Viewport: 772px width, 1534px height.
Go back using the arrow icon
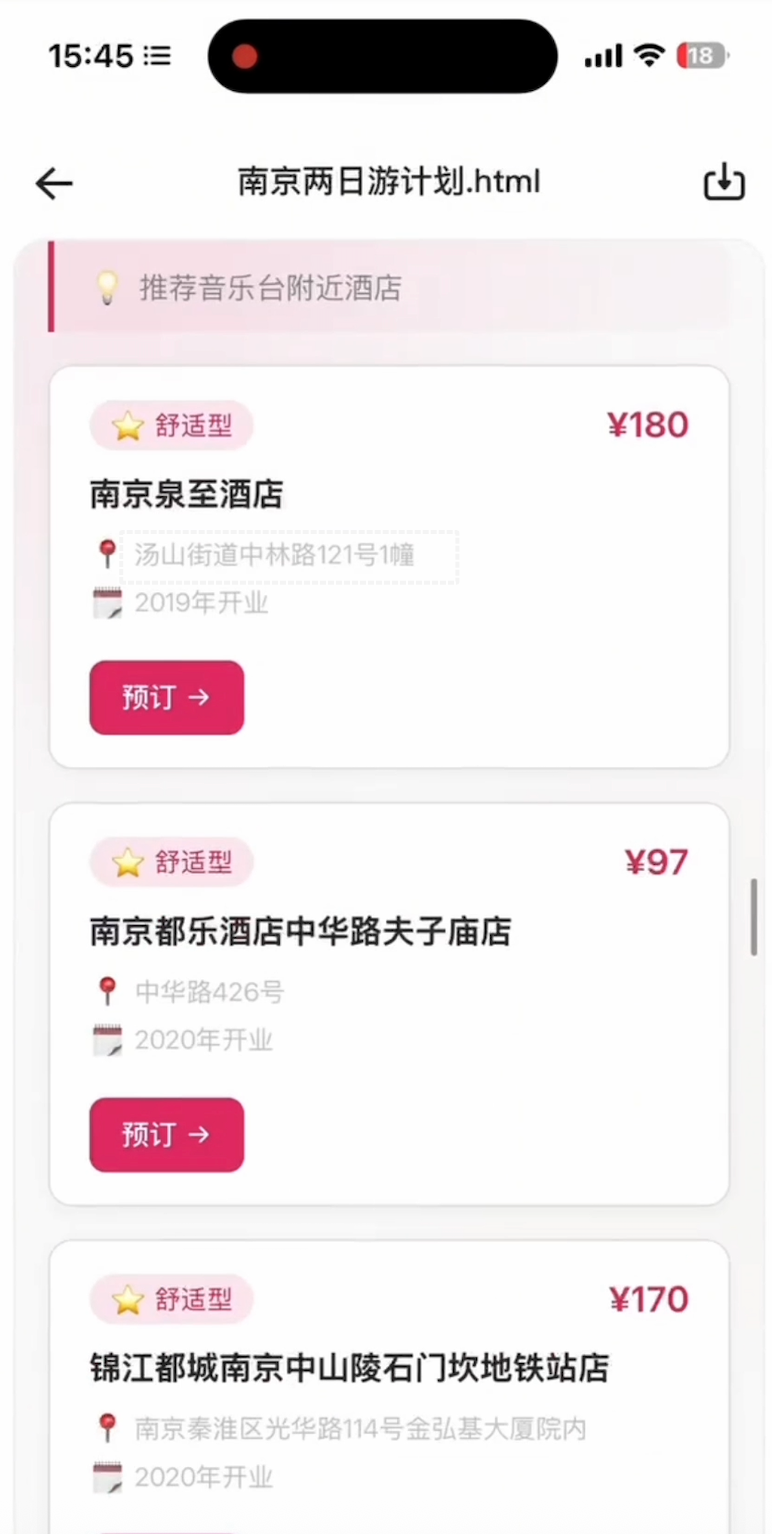(x=54, y=183)
